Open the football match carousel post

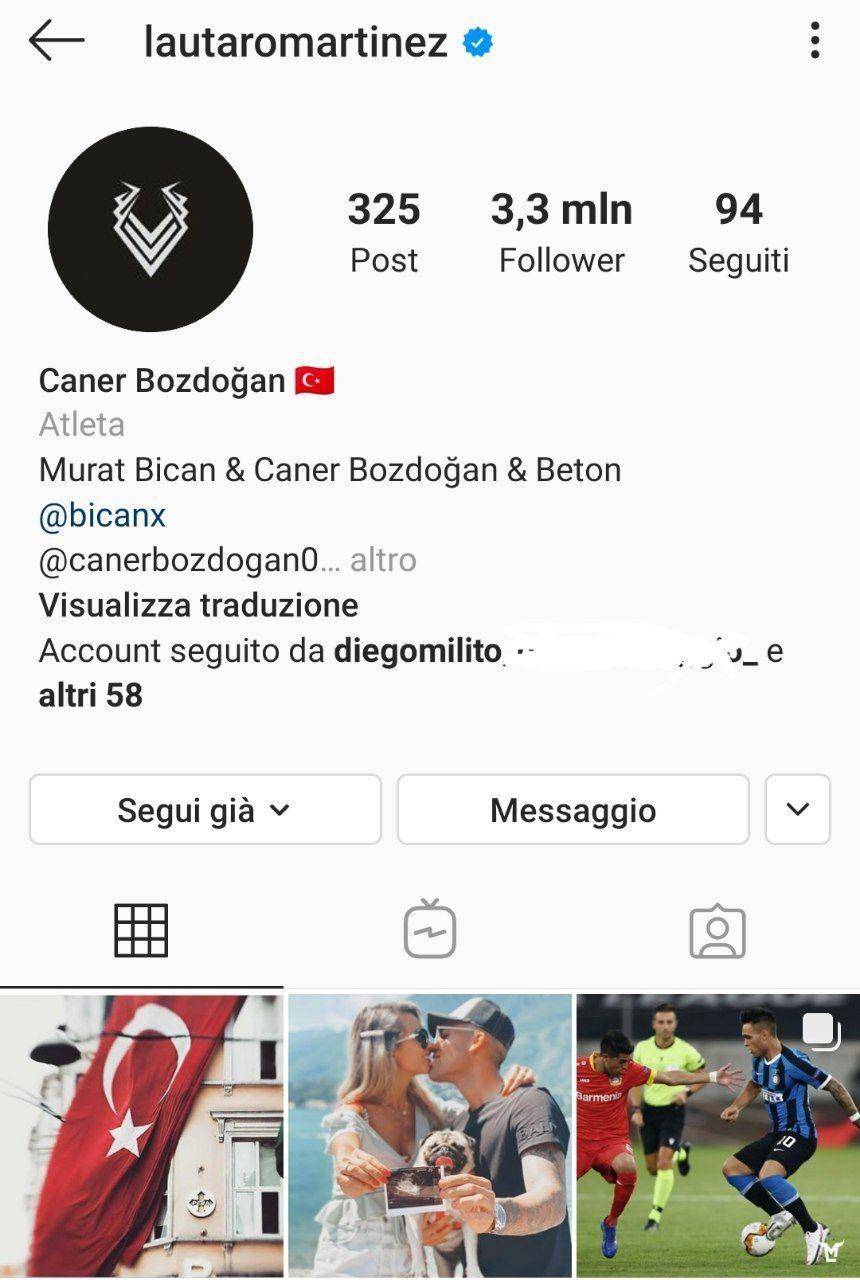(718, 1135)
